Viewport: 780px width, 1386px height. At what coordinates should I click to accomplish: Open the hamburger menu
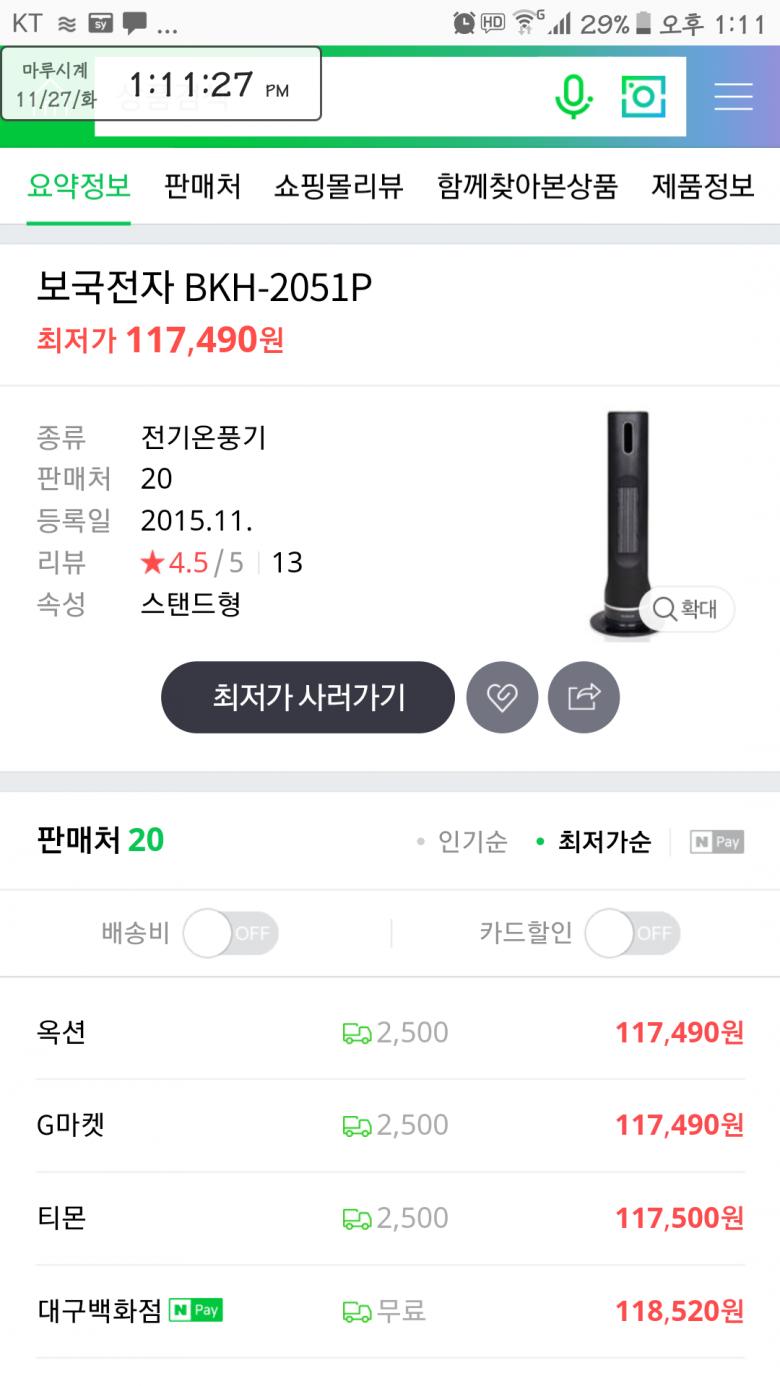733,96
